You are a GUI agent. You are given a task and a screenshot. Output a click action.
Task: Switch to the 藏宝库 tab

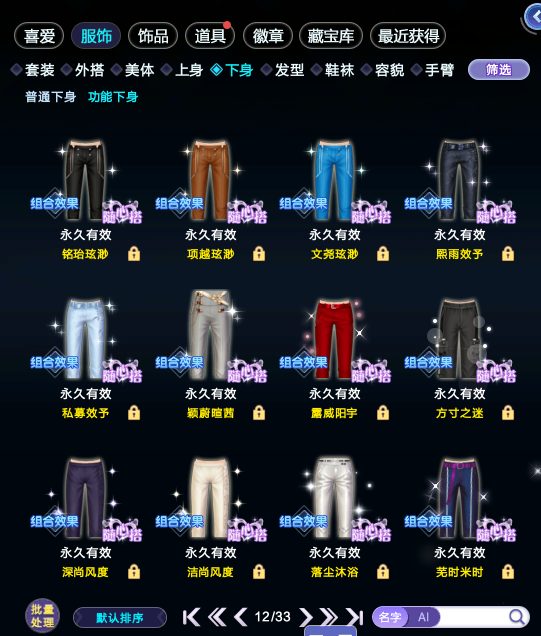point(331,36)
